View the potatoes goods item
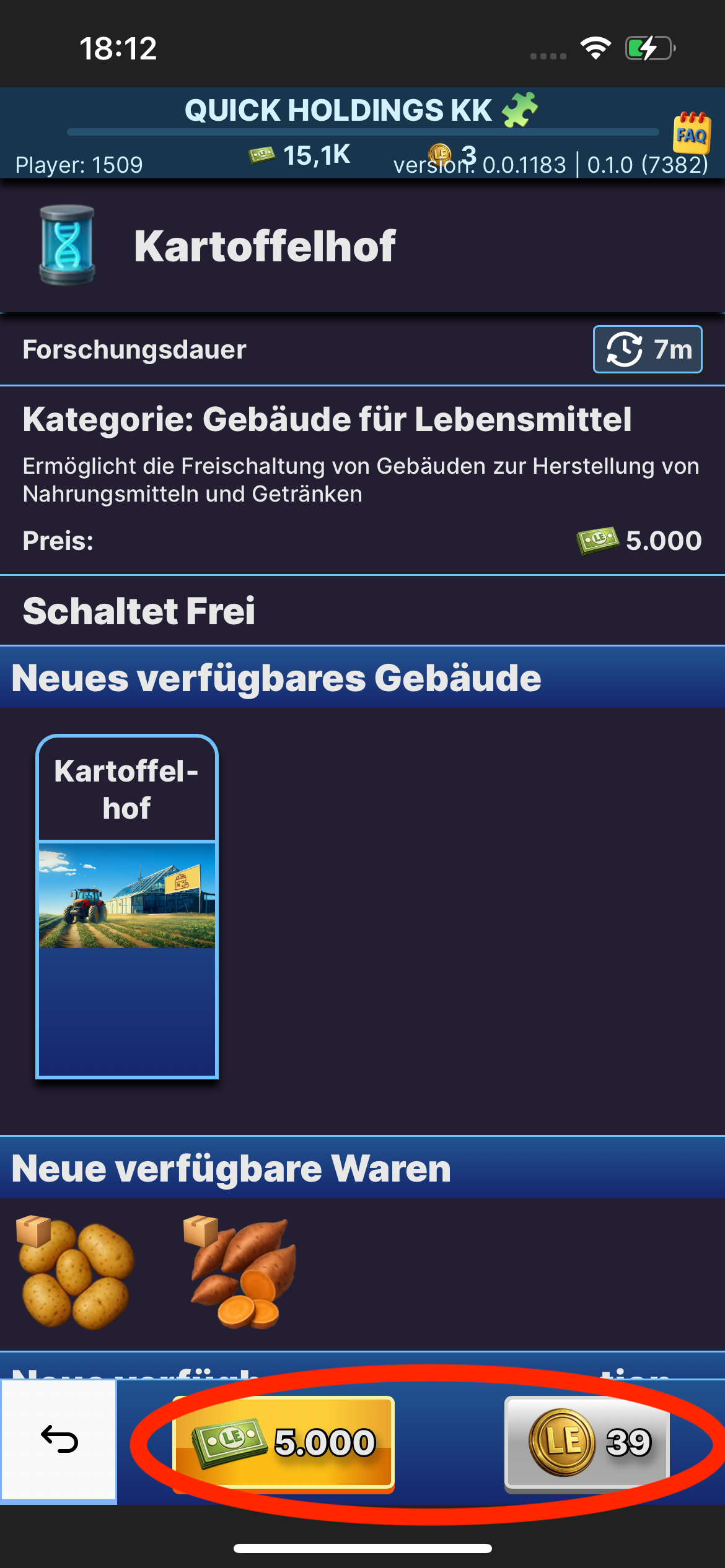Image resolution: width=725 pixels, height=1568 pixels. (74, 1272)
